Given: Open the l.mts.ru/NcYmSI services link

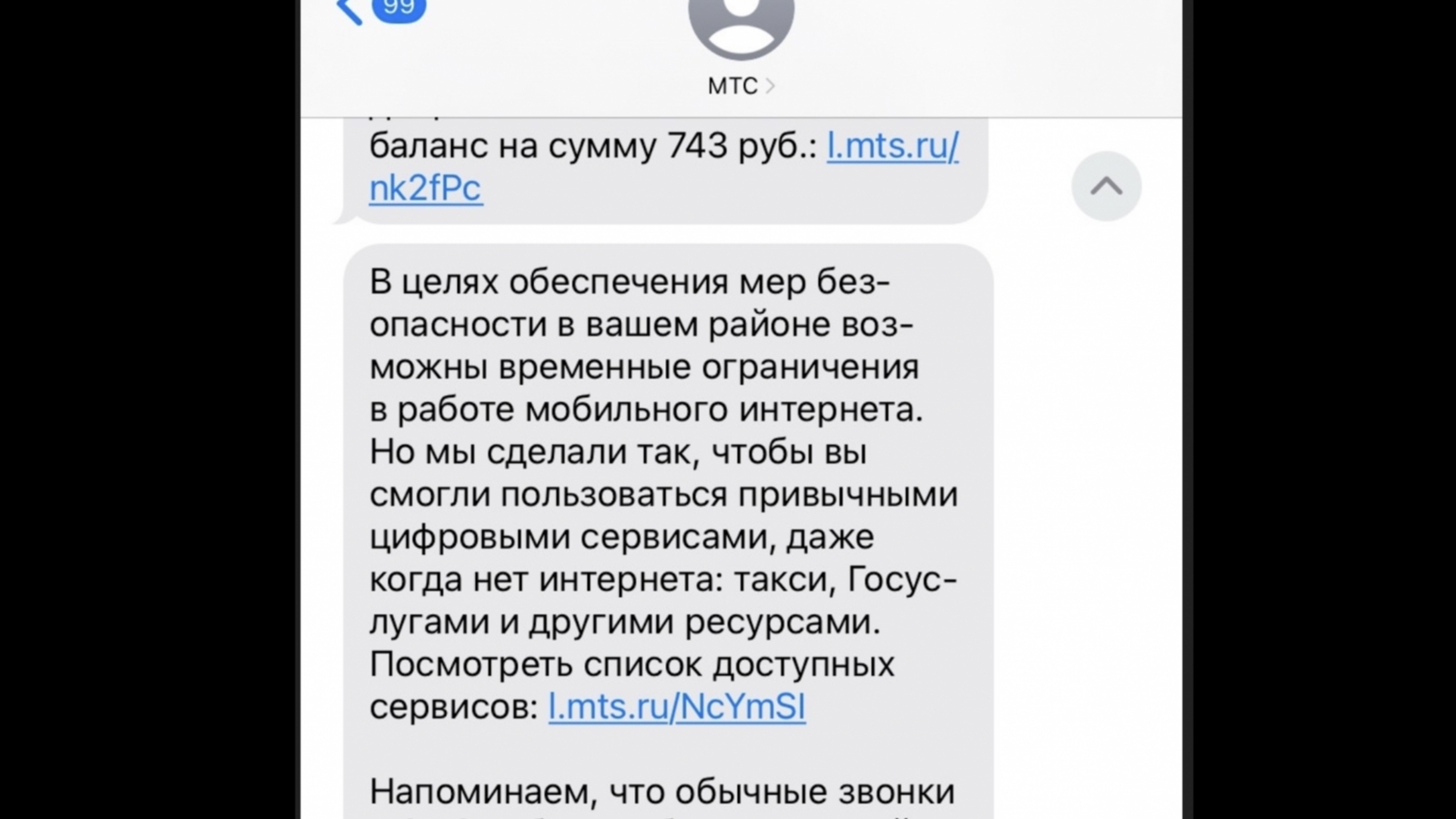Looking at the screenshot, I should [676, 707].
